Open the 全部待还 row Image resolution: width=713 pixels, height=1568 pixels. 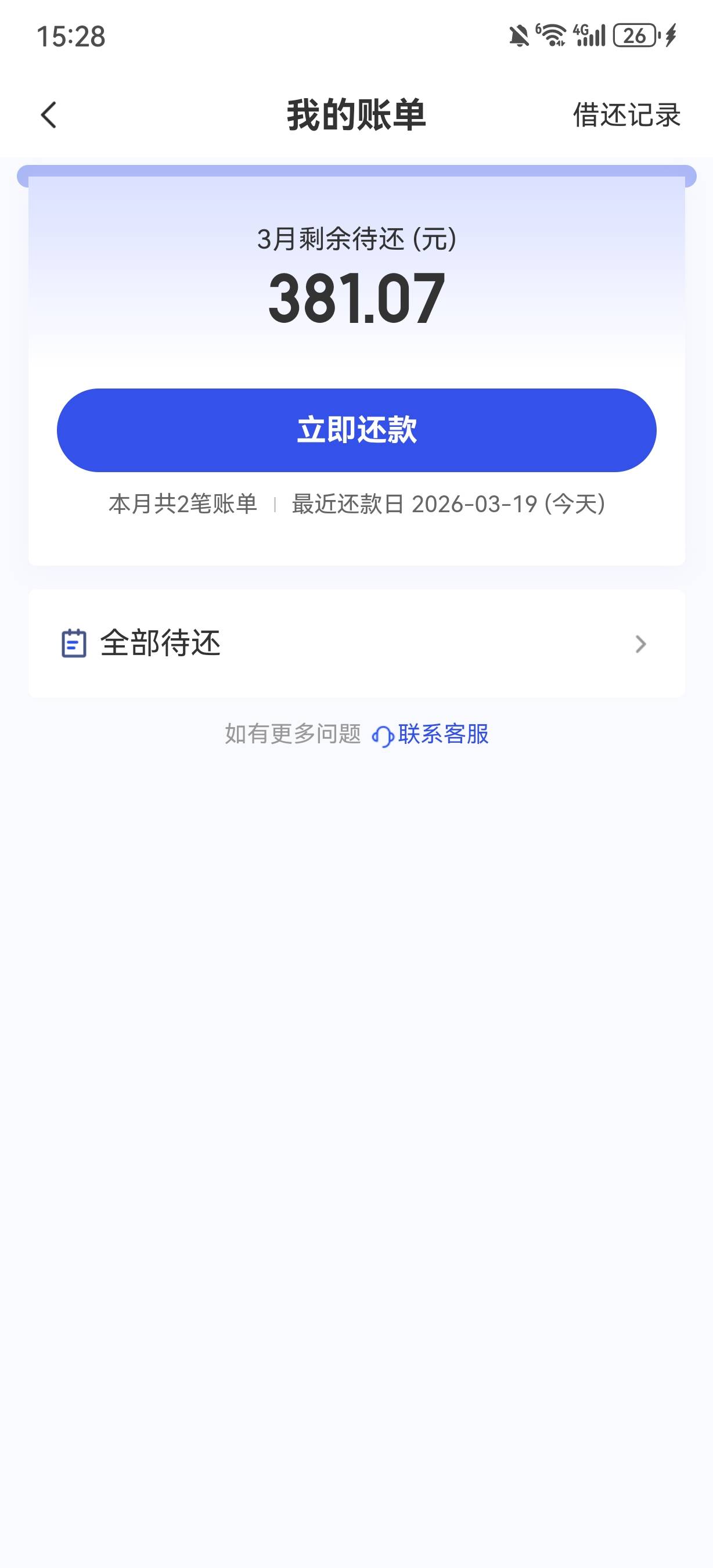click(356, 643)
